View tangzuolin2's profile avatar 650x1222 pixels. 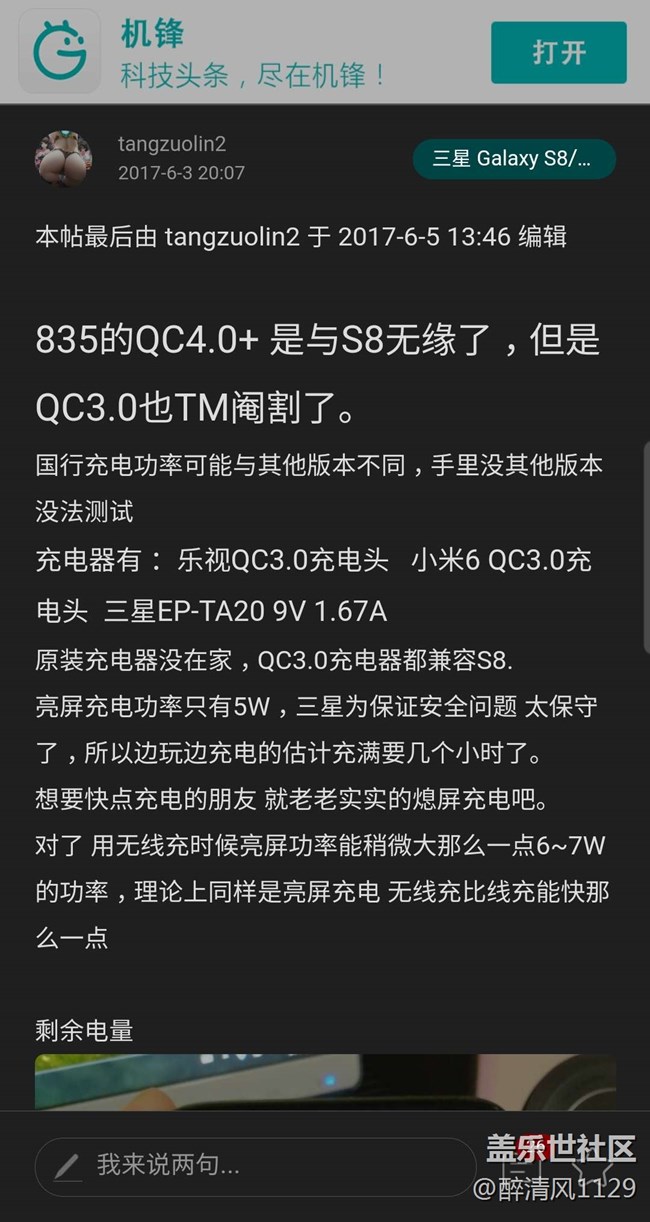(64, 158)
